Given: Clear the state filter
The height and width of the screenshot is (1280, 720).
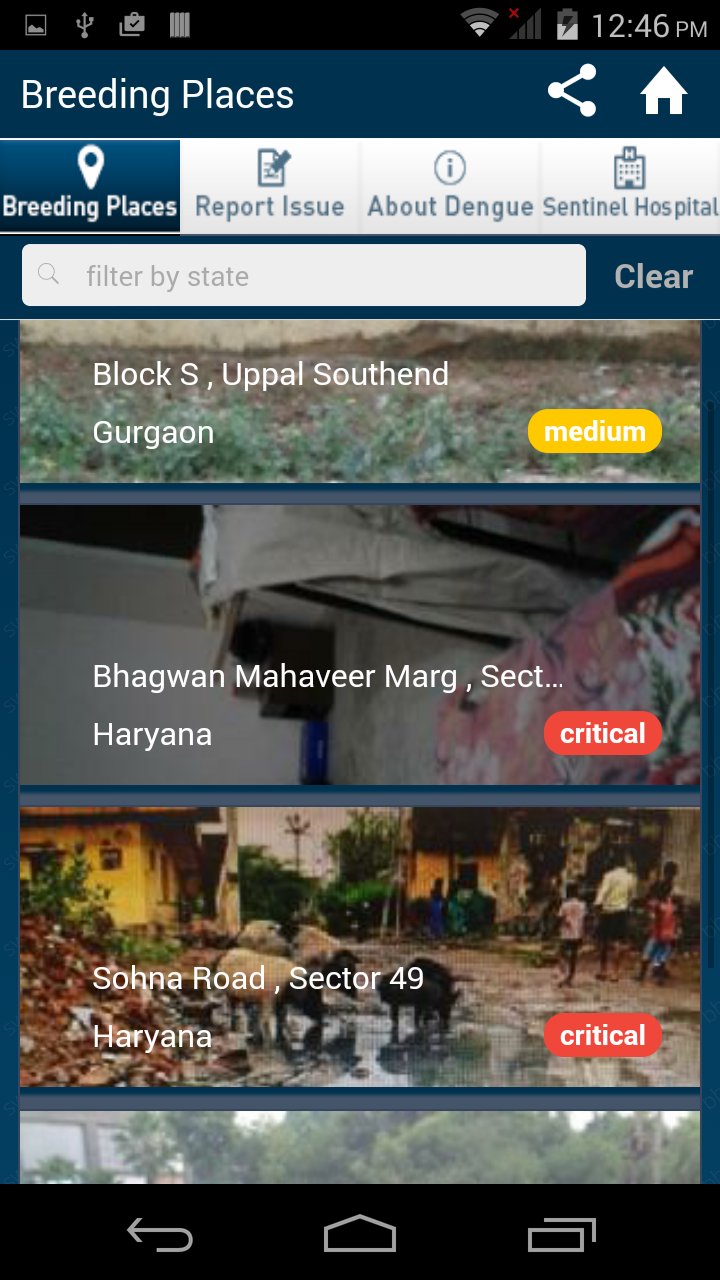Looking at the screenshot, I should tap(653, 276).
